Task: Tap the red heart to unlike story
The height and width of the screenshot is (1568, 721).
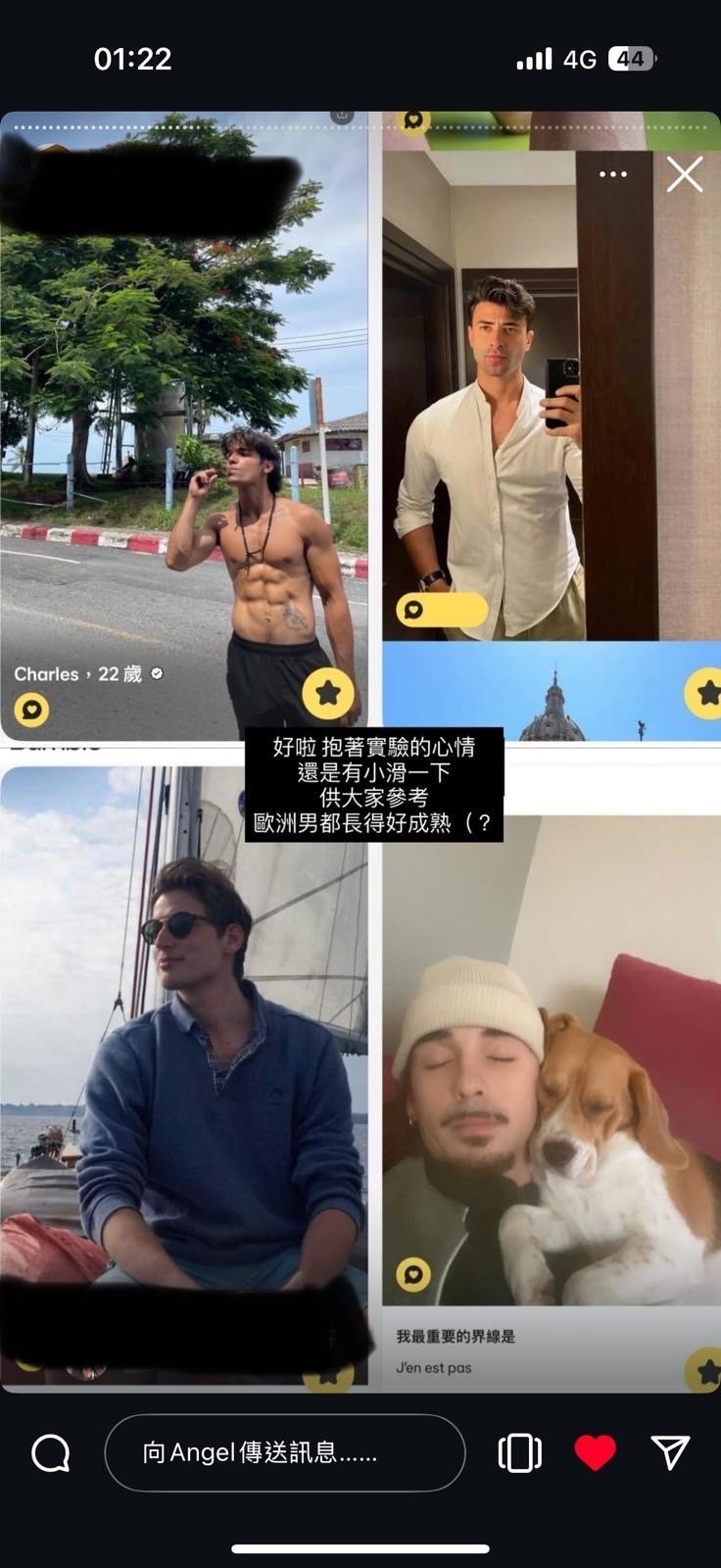Action: 595,1452
